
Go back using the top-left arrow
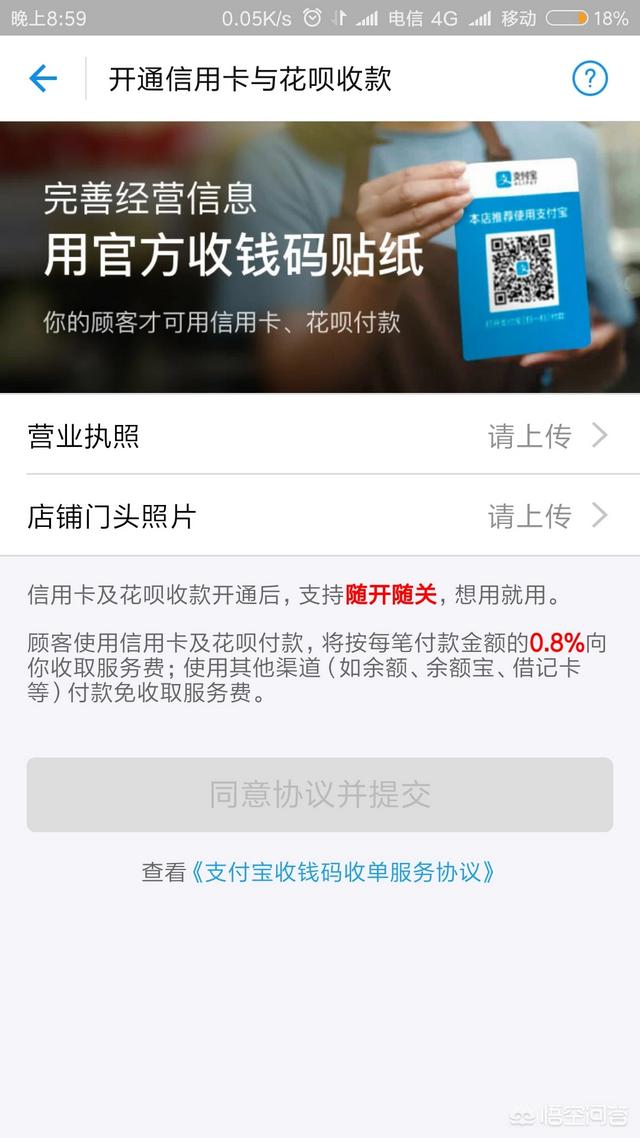43,78
